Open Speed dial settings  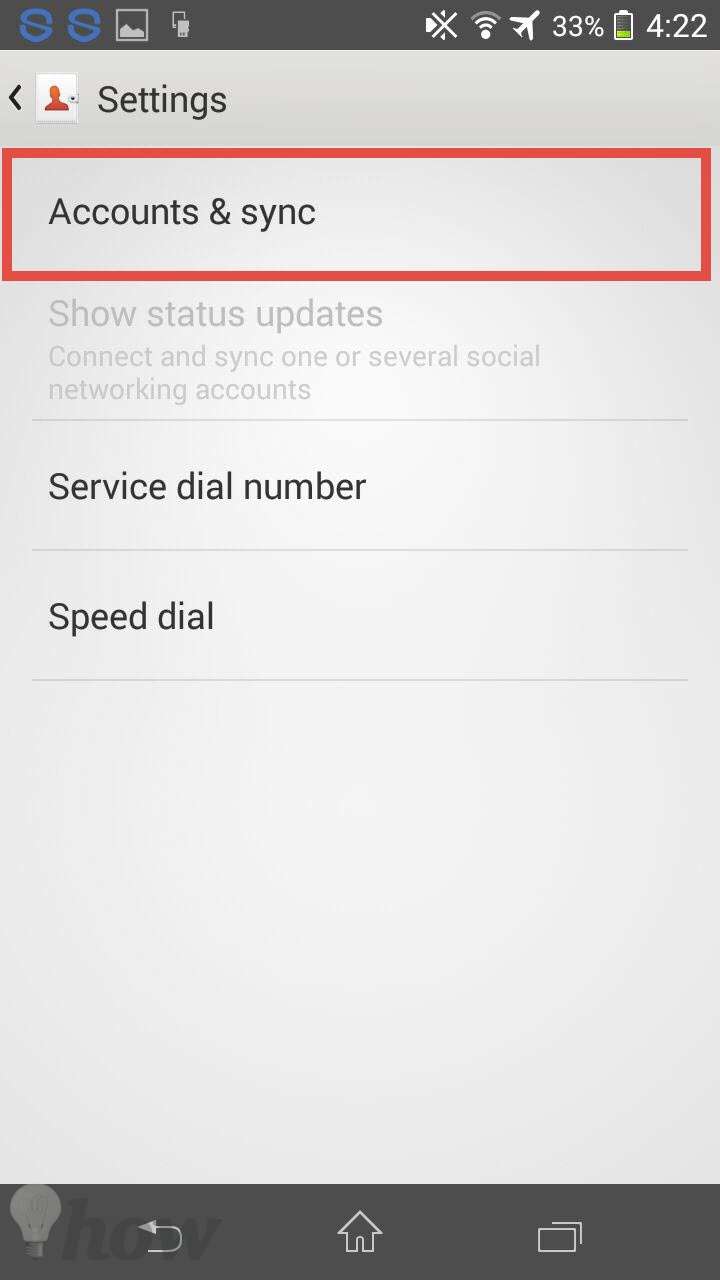click(x=360, y=617)
